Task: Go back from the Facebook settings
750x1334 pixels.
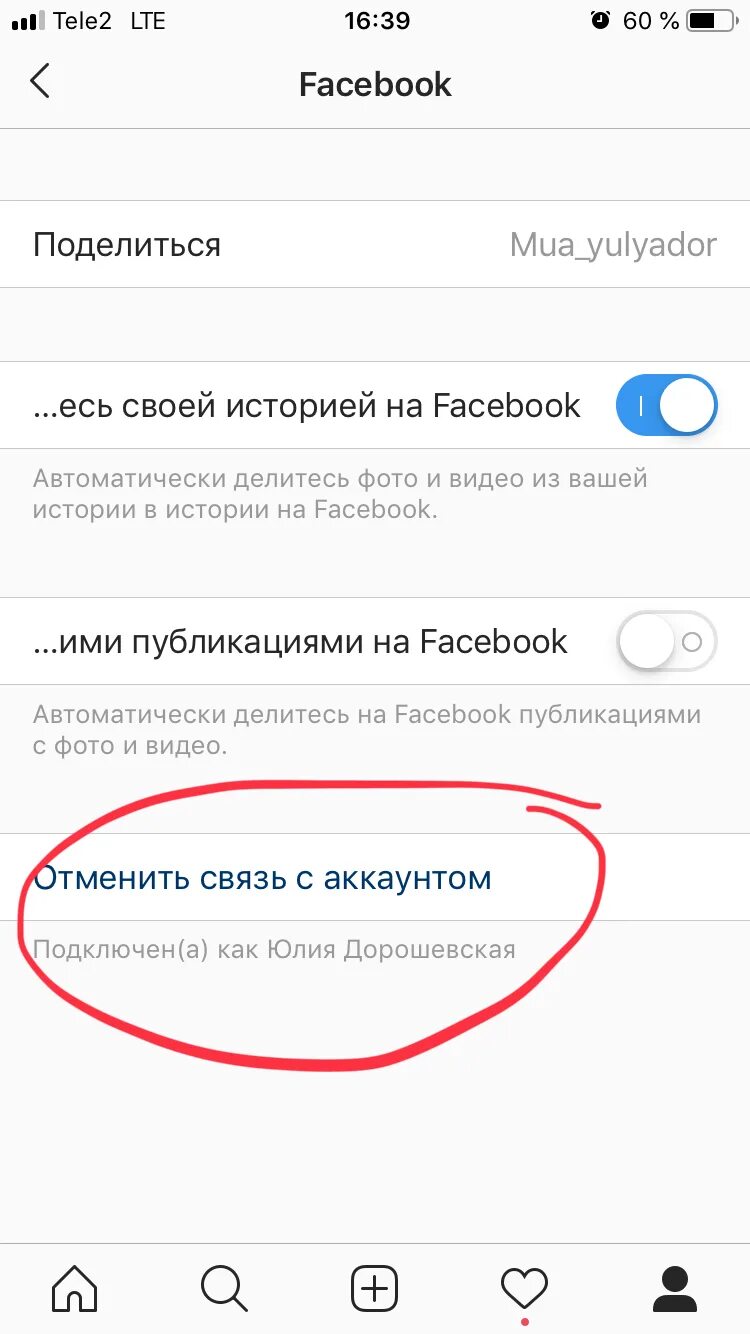Action: [x=40, y=82]
